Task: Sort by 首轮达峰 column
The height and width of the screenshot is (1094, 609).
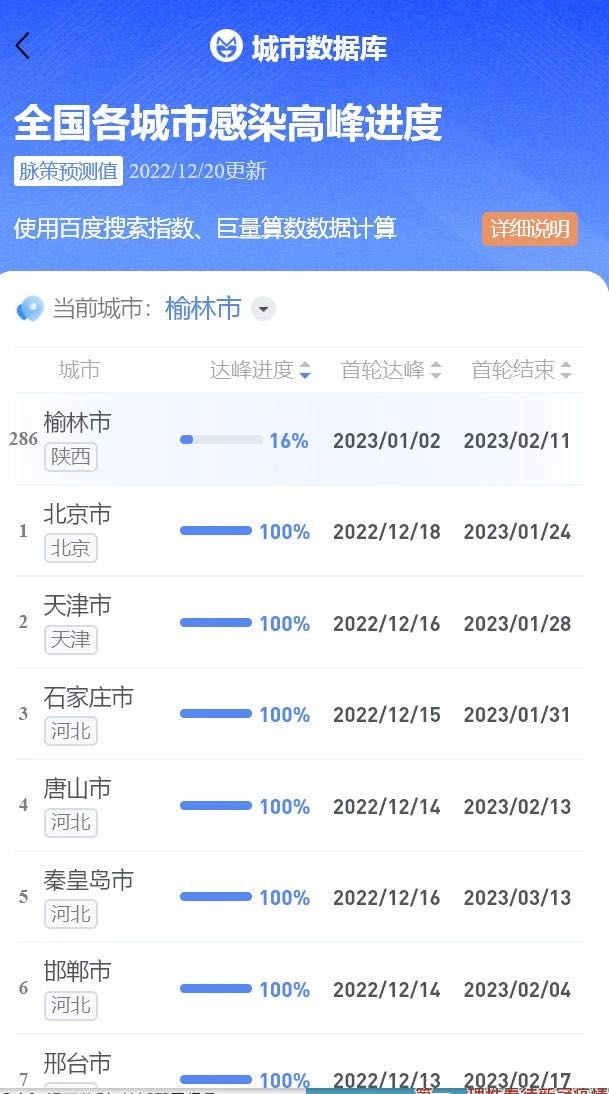Action: click(391, 370)
